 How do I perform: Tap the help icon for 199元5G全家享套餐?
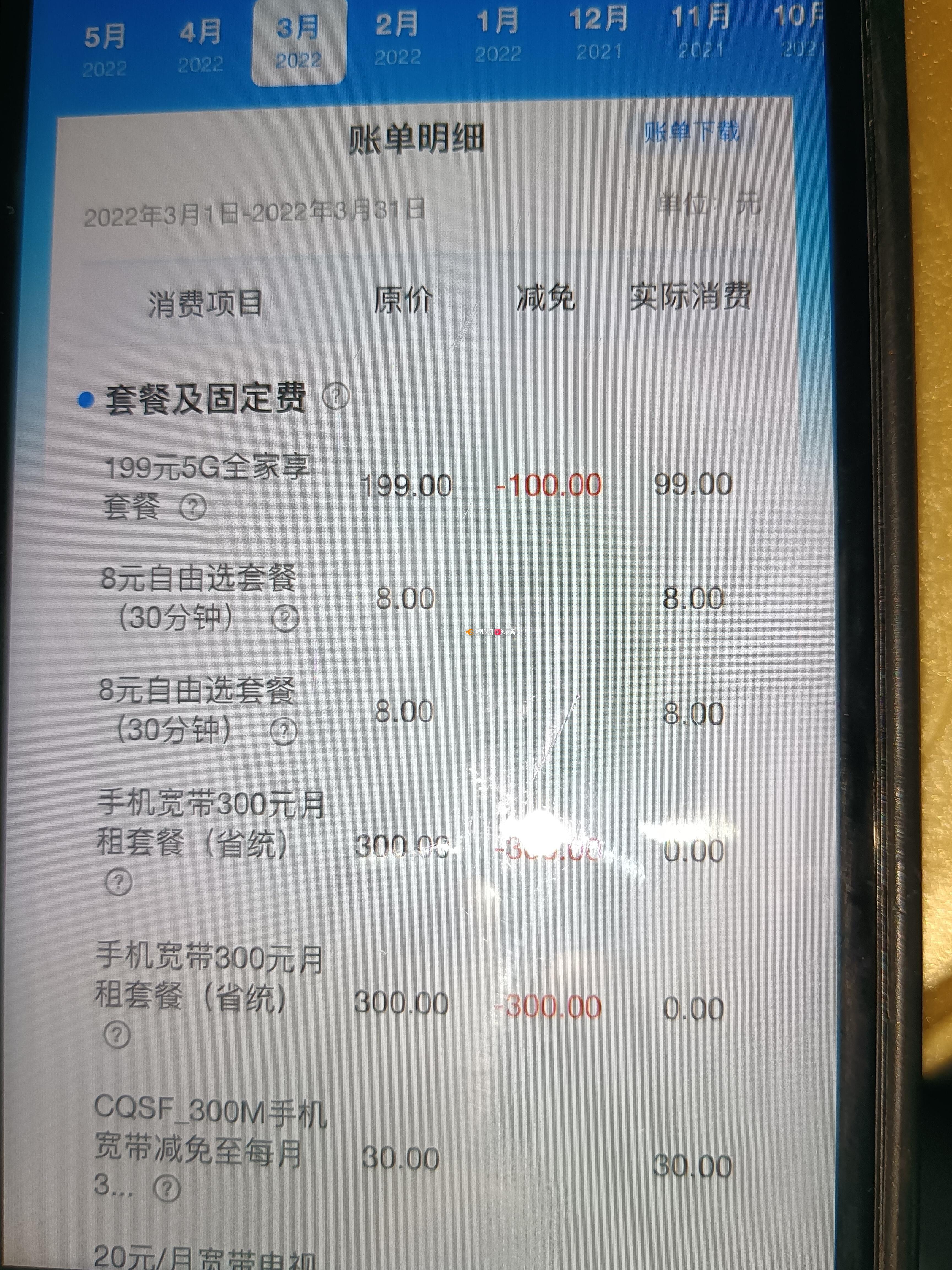[193, 508]
